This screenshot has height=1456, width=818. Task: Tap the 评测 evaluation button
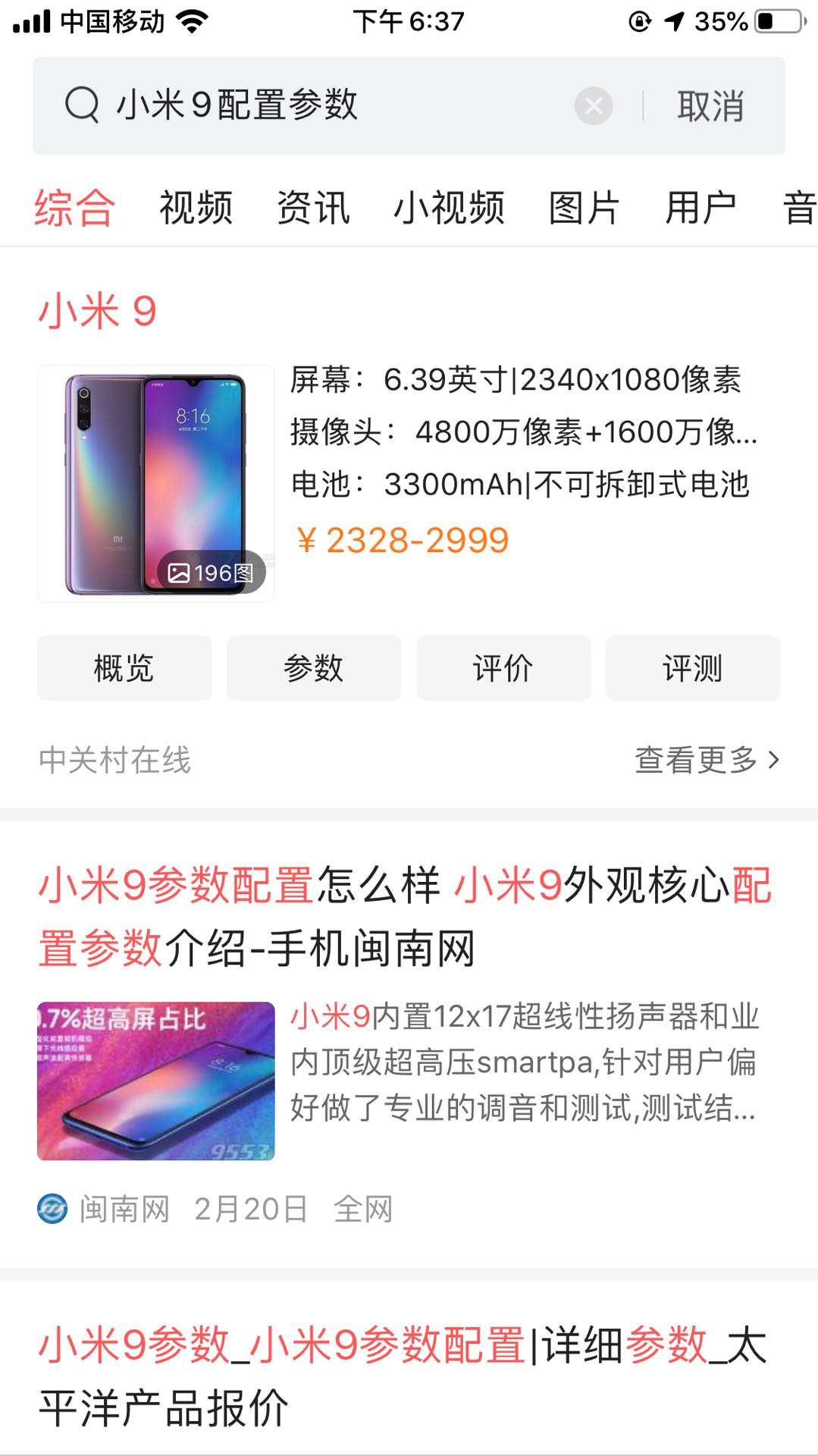(x=693, y=668)
